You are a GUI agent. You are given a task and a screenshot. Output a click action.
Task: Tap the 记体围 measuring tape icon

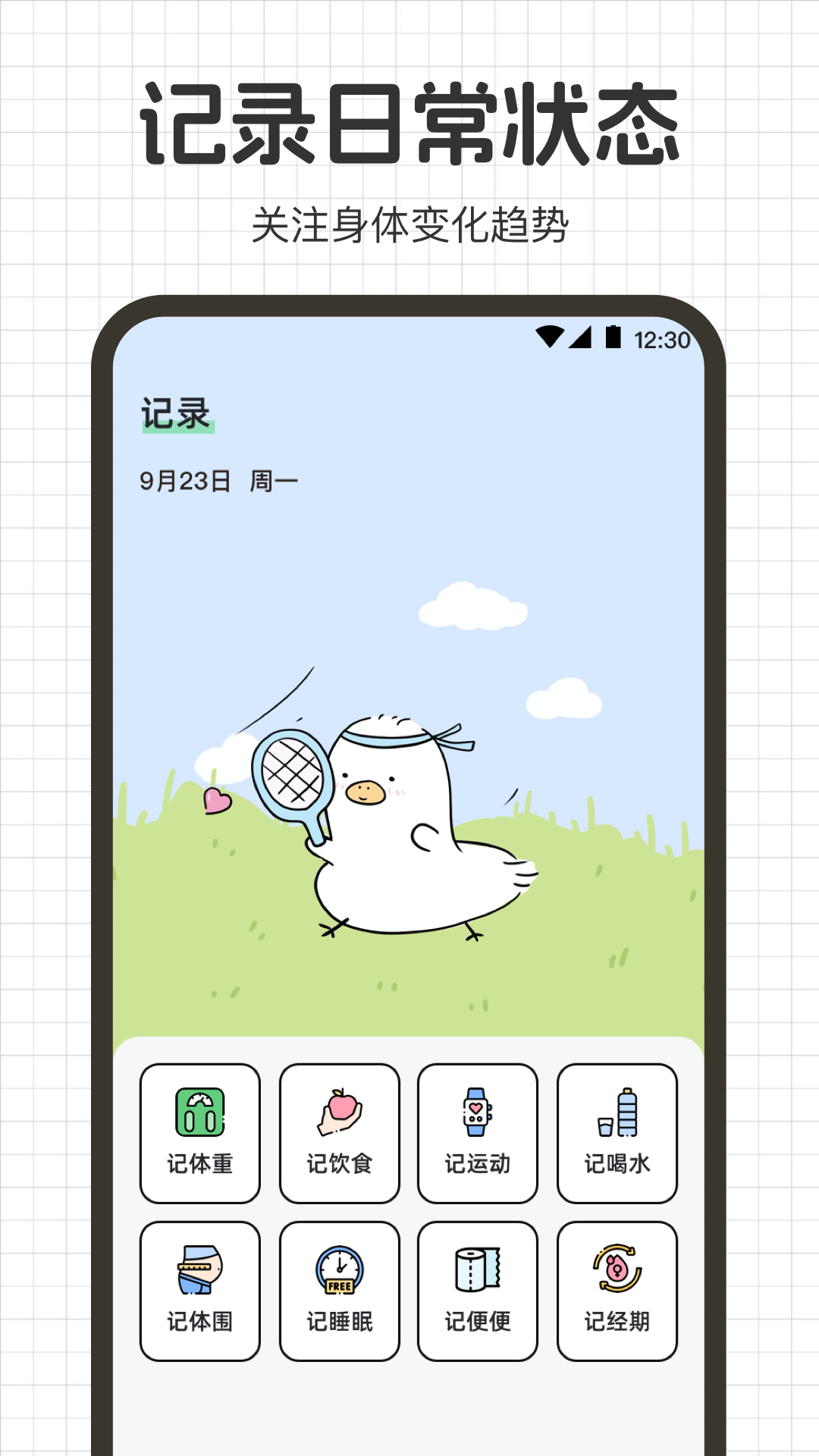pos(199,1288)
